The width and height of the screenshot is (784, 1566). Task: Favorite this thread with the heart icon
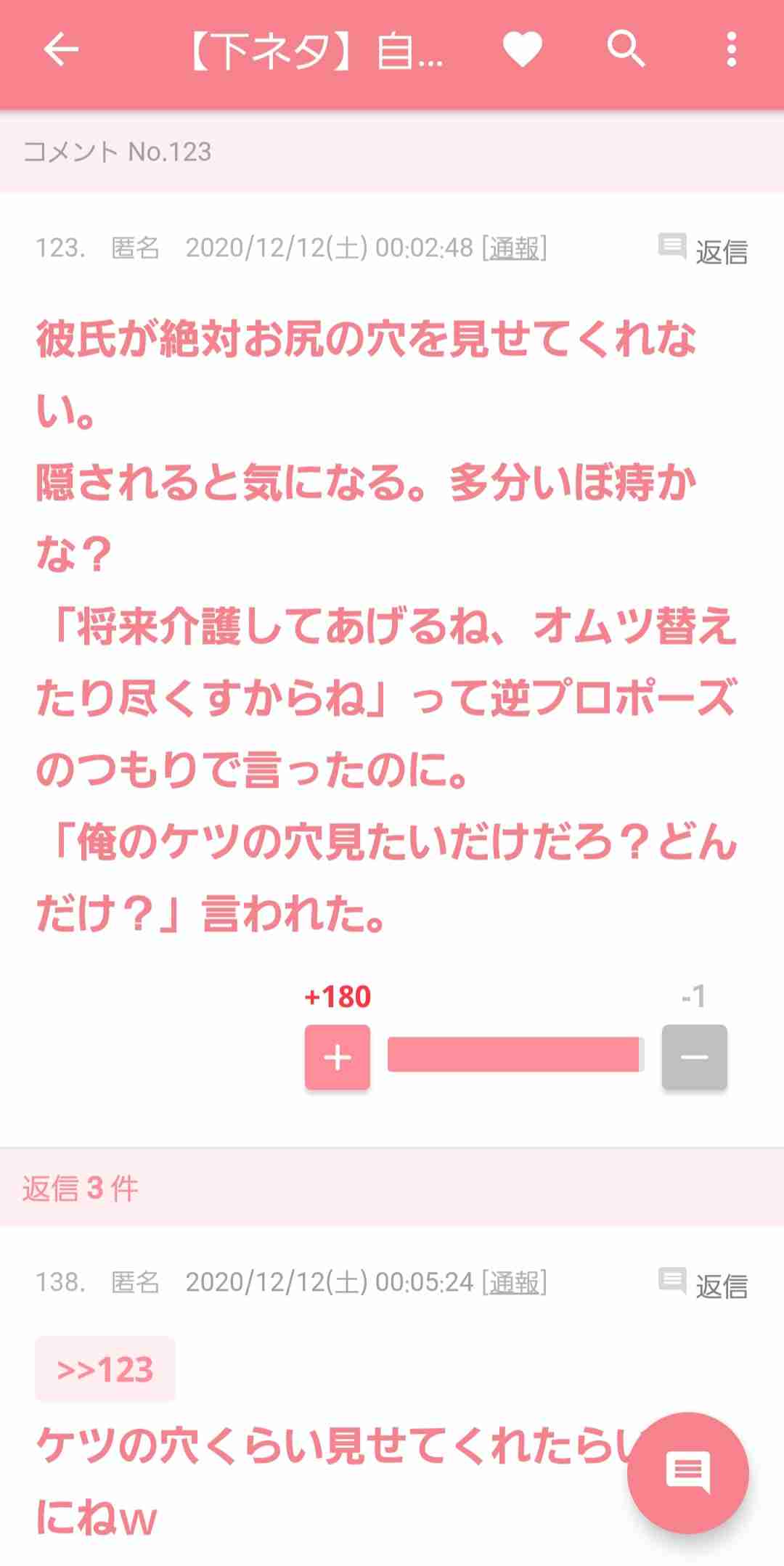click(523, 50)
